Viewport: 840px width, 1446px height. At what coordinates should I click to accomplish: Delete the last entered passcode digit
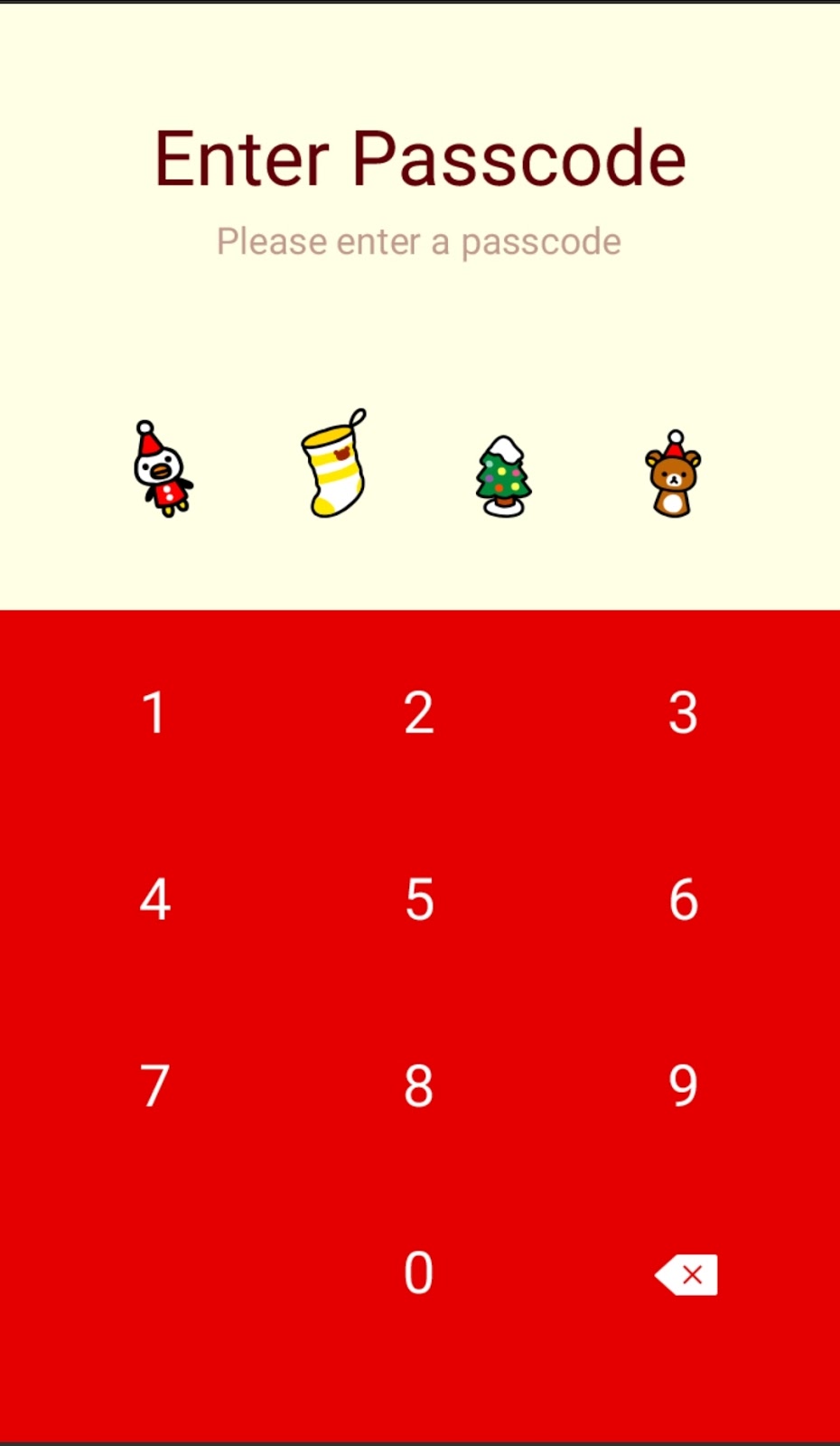click(x=686, y=1274)
